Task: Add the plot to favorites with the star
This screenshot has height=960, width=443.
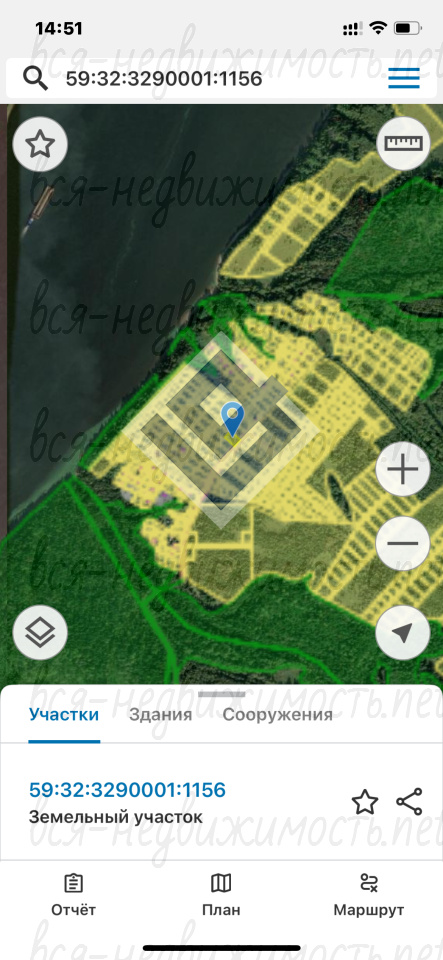Action: (x=365, y=802)
